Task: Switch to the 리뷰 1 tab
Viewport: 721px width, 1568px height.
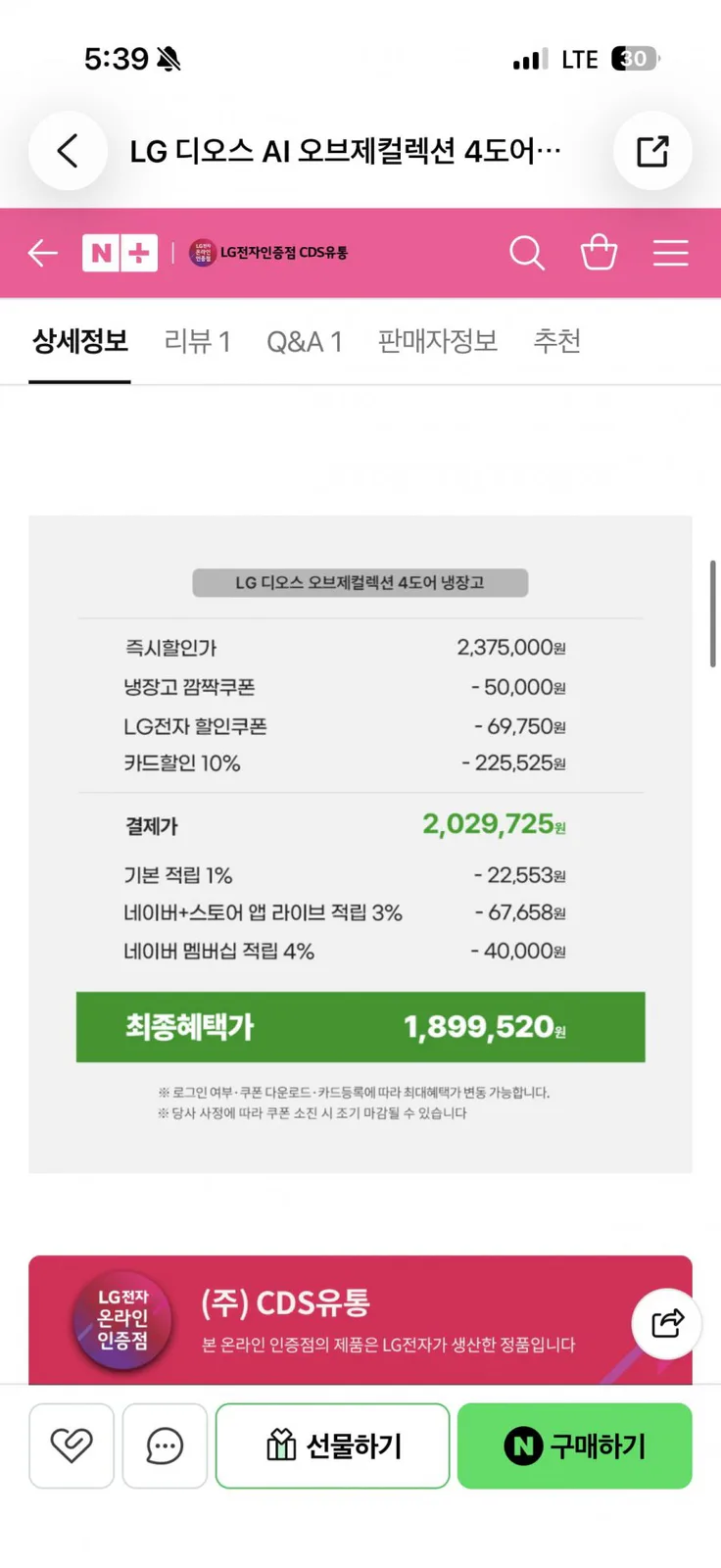Action: 197,341
